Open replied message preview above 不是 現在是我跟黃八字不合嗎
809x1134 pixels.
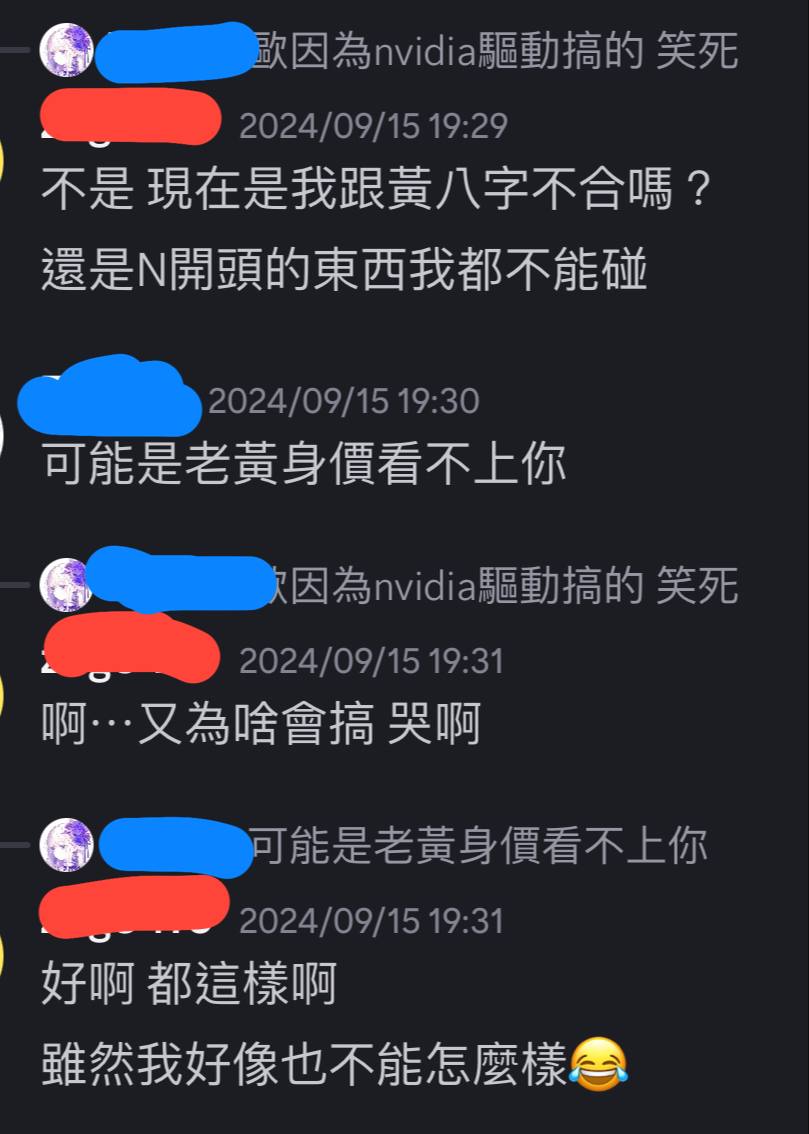point(495,50)
